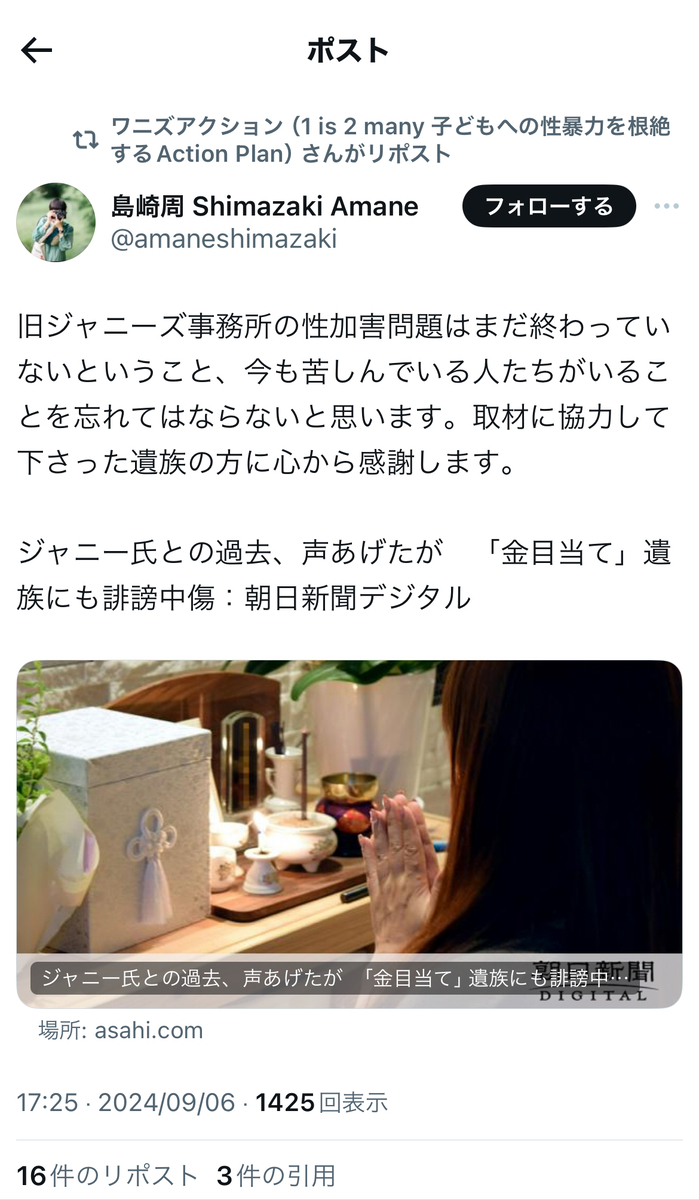Tap the フォローする button
Screen dimensions: 699x1200
(x=548, y=207)
